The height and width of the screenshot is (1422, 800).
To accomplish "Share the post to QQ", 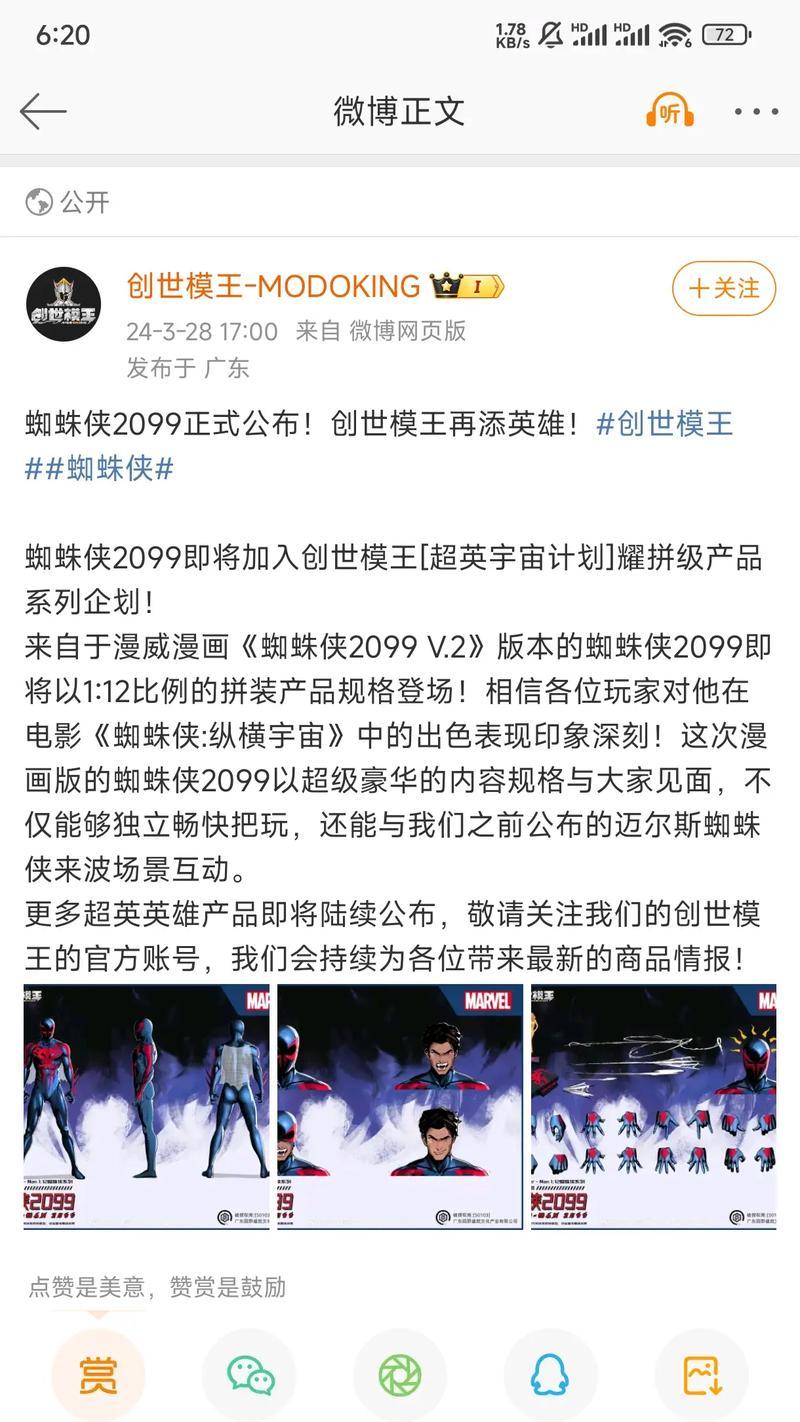I will [550, 1375].
